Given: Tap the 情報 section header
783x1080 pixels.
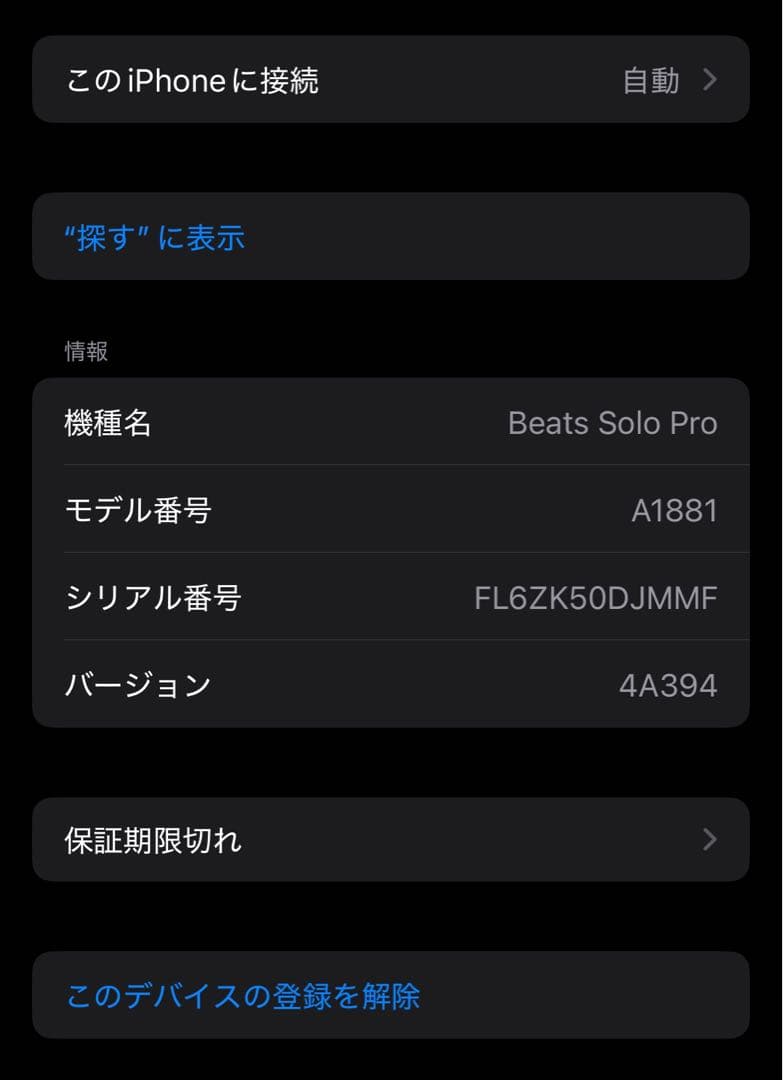Looking at the screenshot, I should (79, 351).
